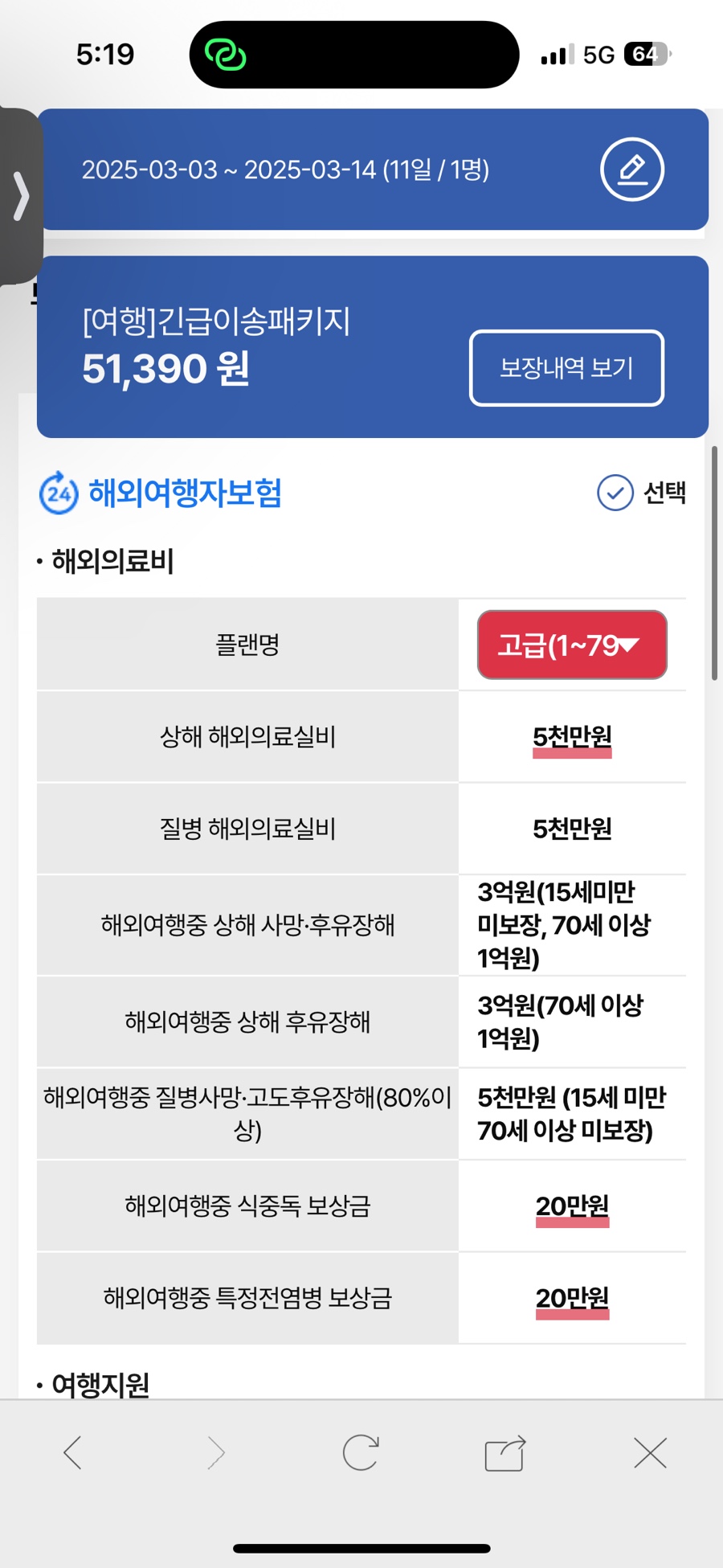Open the side panel arrow handle
Viewport: 723px width, 1568px height.
click(x=21, y=196)
